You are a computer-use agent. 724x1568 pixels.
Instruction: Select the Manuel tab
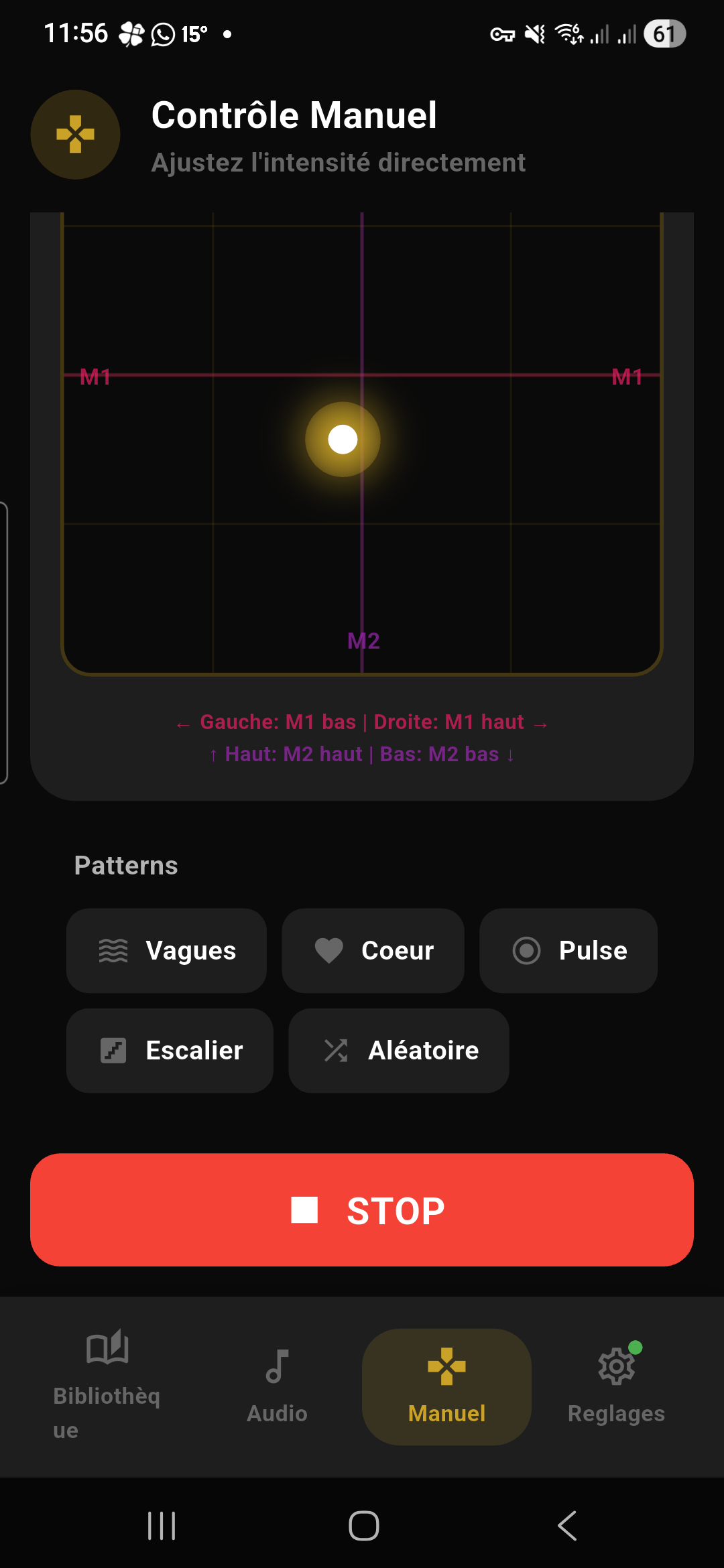[446, 1386]
